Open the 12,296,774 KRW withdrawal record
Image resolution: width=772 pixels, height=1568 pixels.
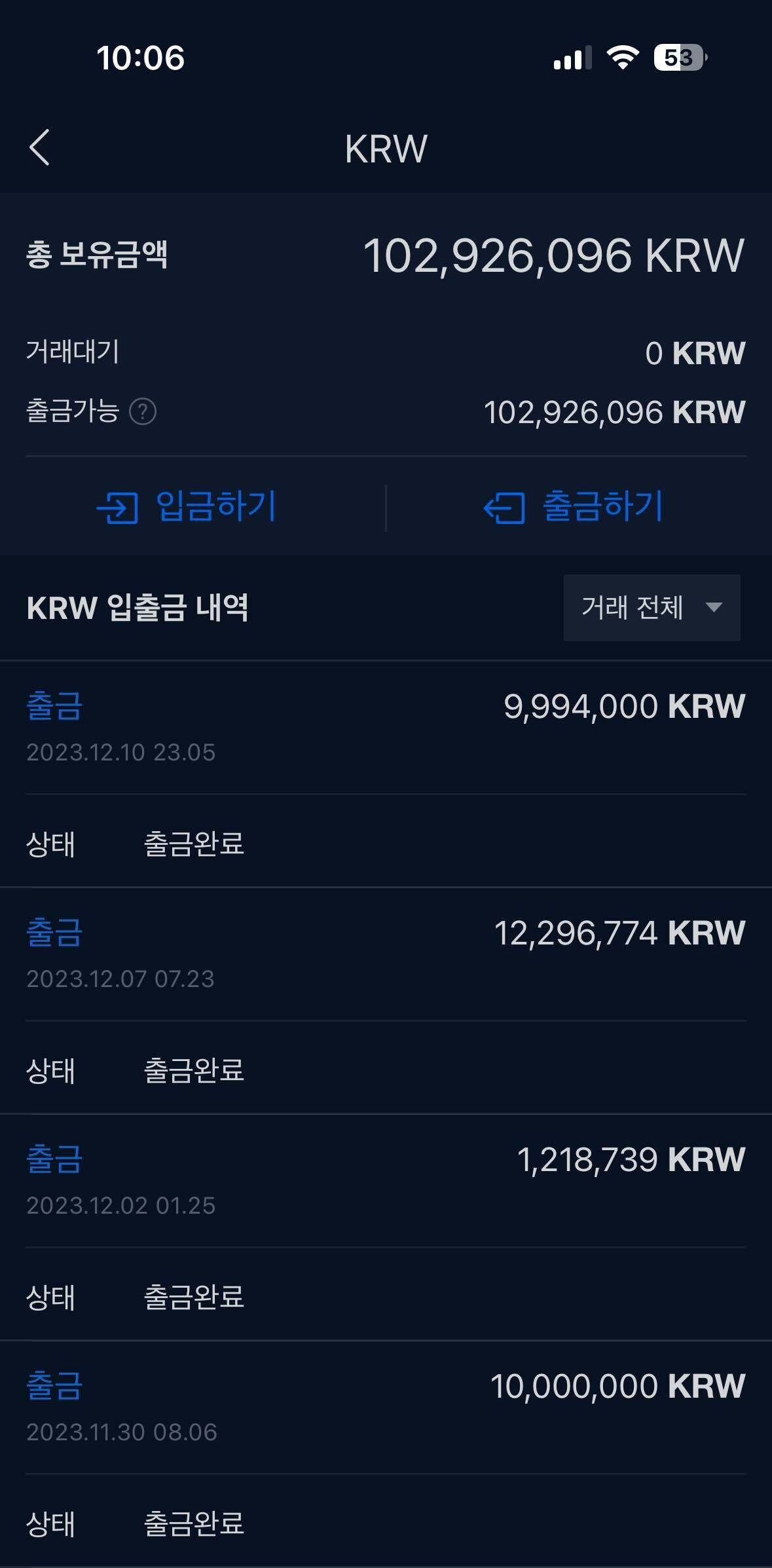click(x=386, y=1001)
